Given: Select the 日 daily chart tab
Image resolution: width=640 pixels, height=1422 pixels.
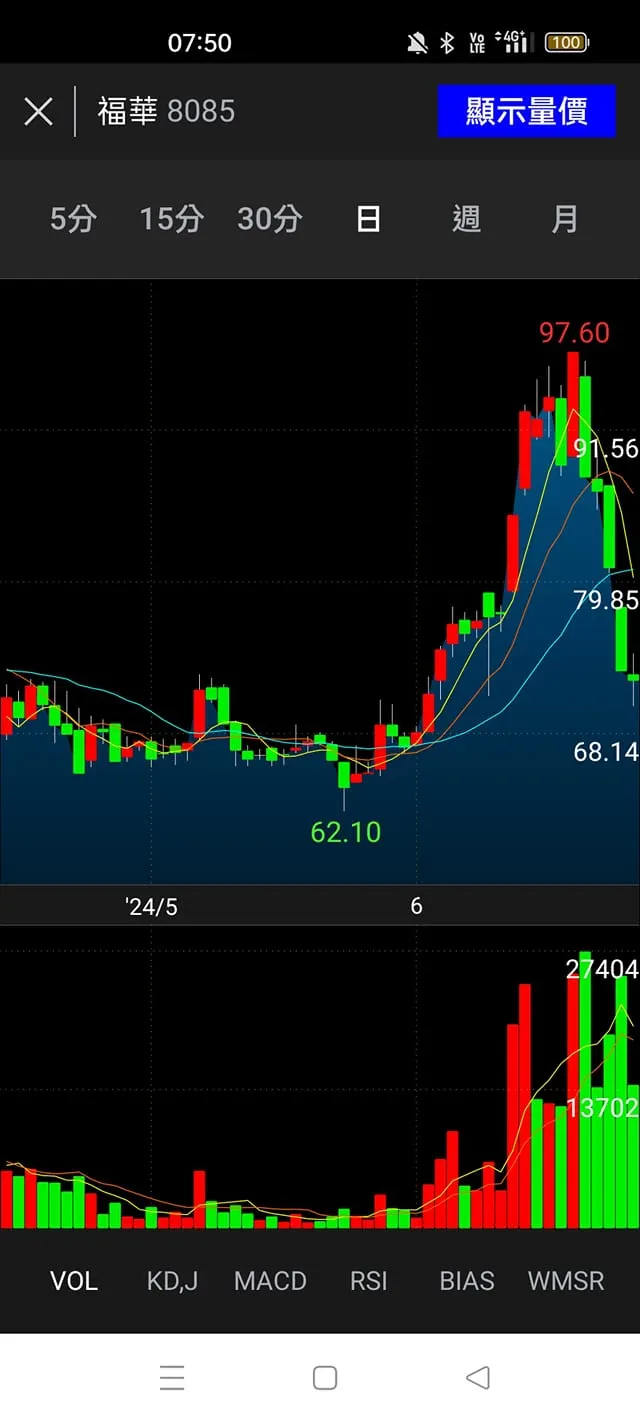Looking at the screenshot, I should point(368,219).
